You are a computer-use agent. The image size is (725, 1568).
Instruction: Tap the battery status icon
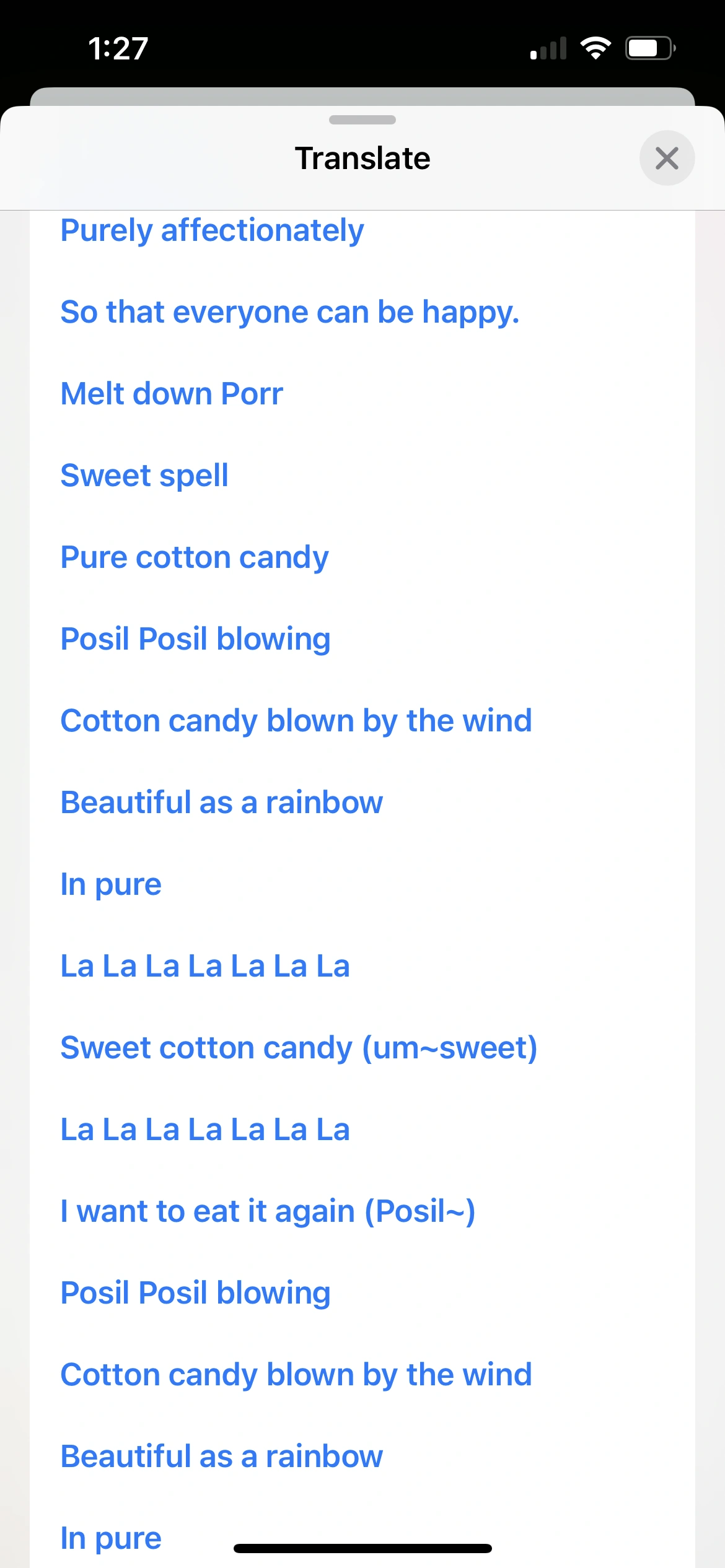coord(648,46)
